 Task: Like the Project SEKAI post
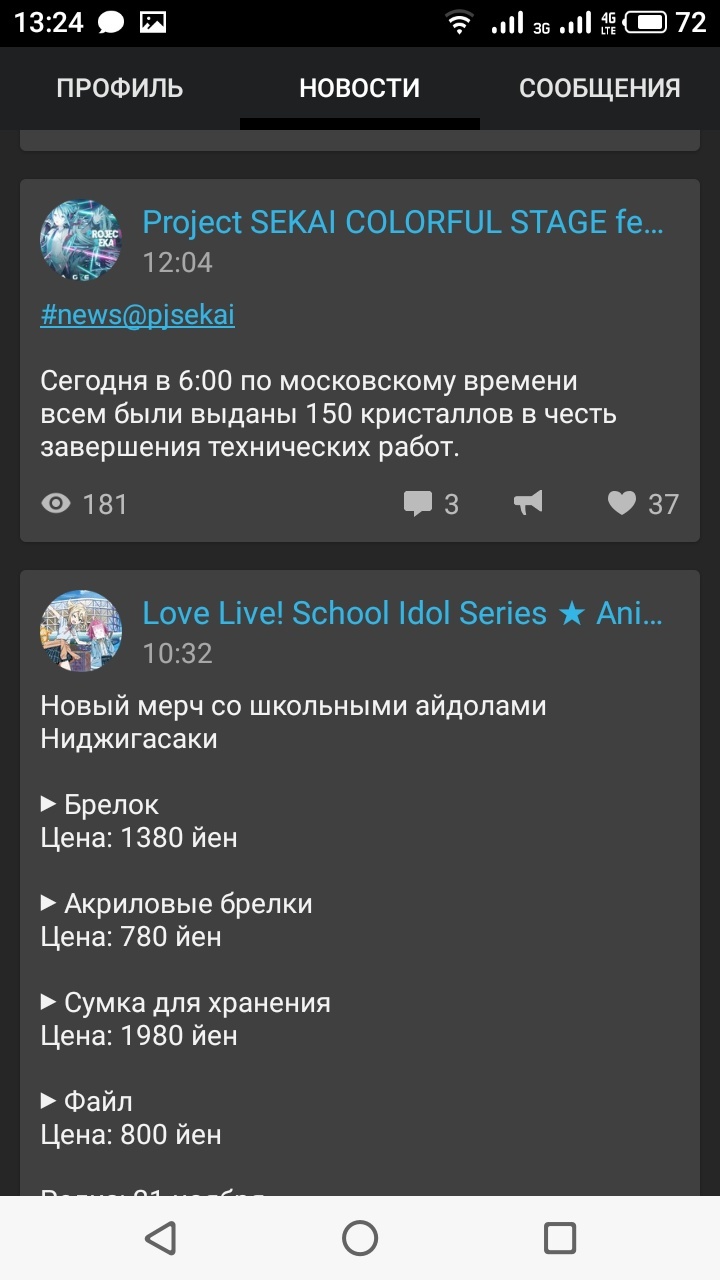tap(642, 503)
